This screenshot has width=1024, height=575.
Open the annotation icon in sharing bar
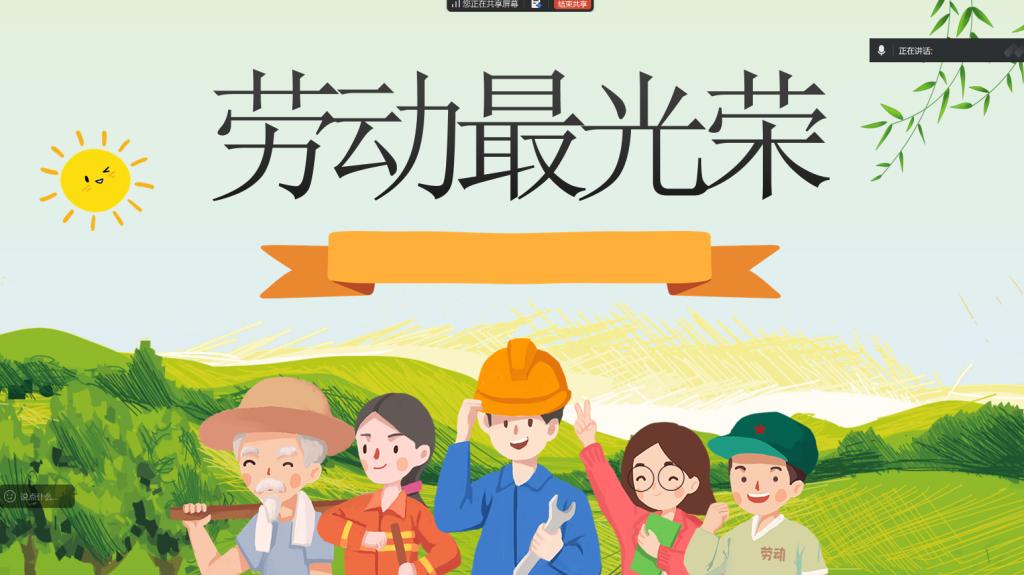tap(536, 5)
